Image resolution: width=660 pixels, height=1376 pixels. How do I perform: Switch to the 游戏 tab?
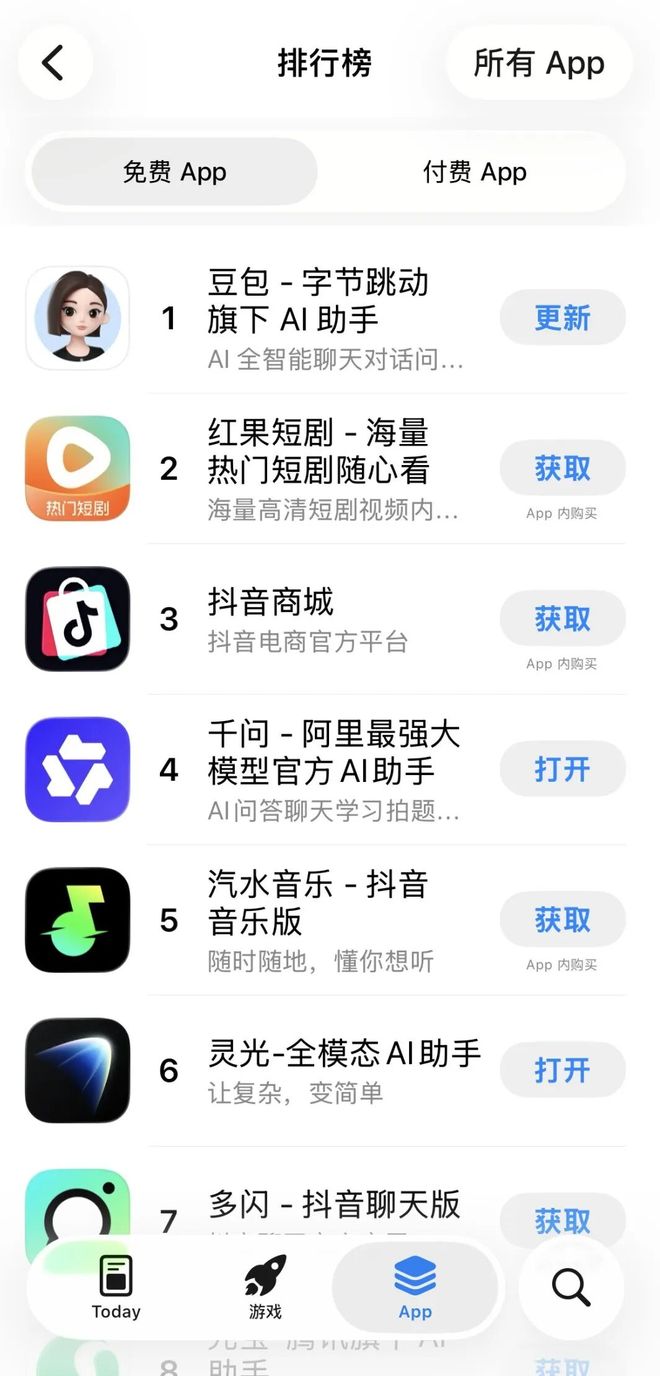point(265,1288)
